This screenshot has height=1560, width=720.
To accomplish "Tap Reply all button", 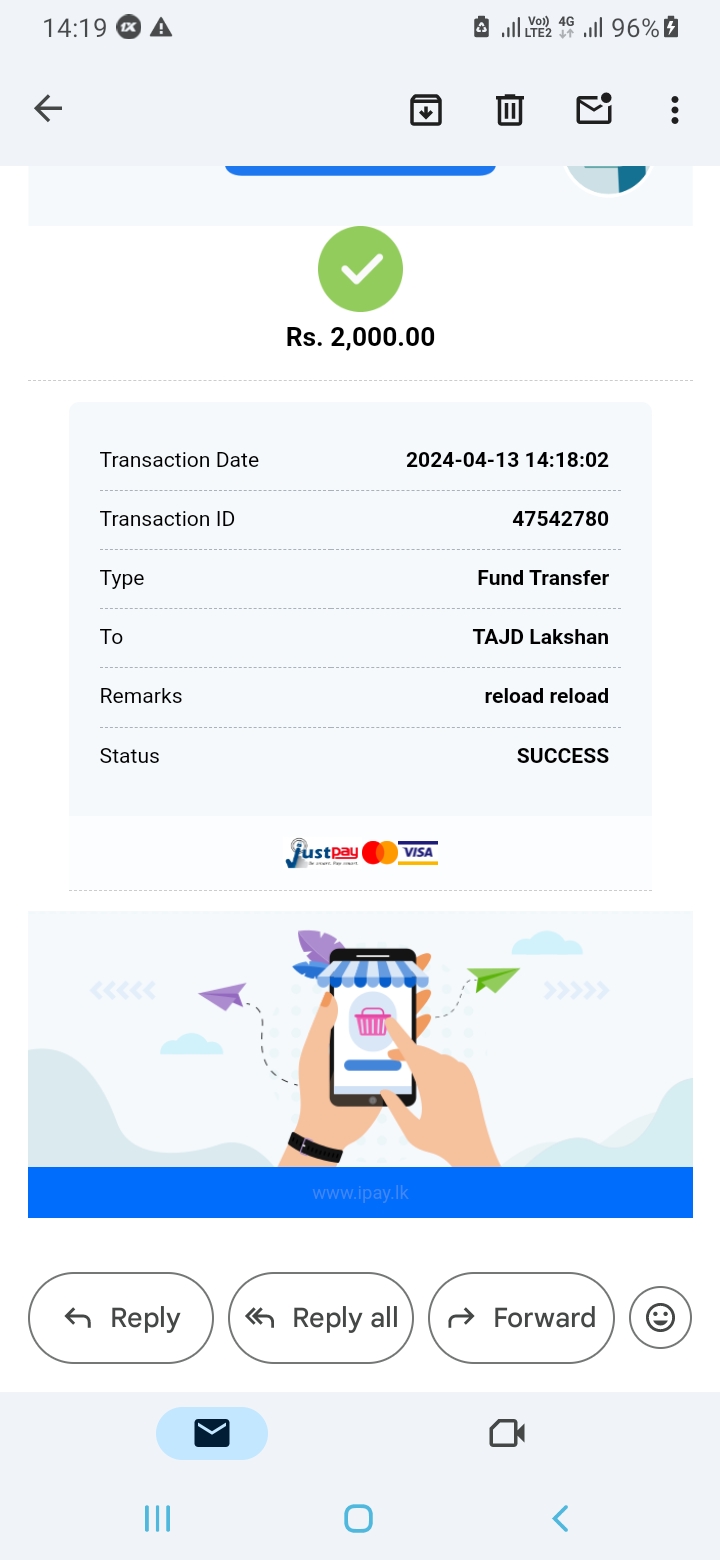I will [321, 1318].
